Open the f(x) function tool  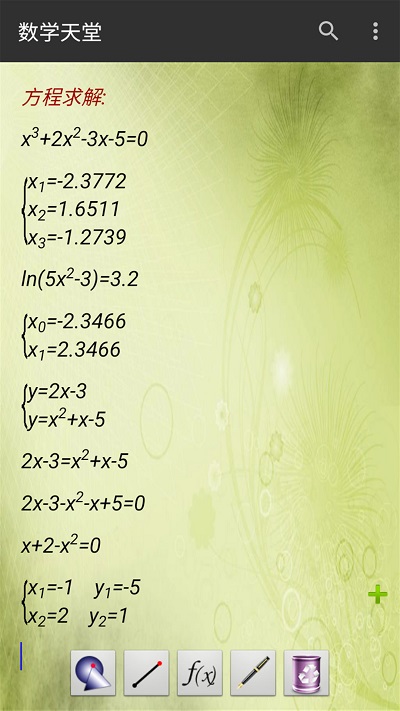click(x=200, y=673)
